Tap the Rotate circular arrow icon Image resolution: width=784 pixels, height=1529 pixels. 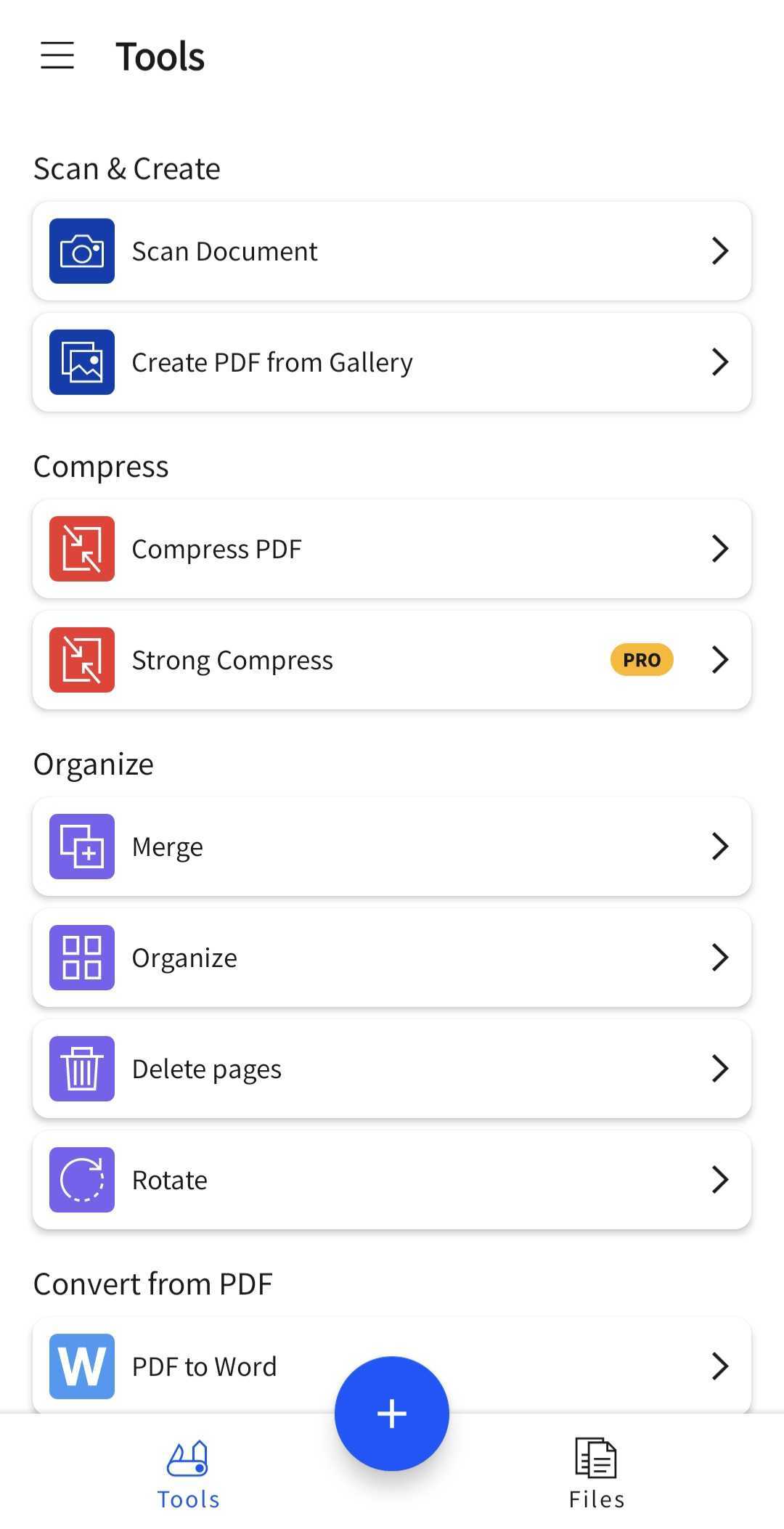pyautogui.click(x=81, y=1180)
